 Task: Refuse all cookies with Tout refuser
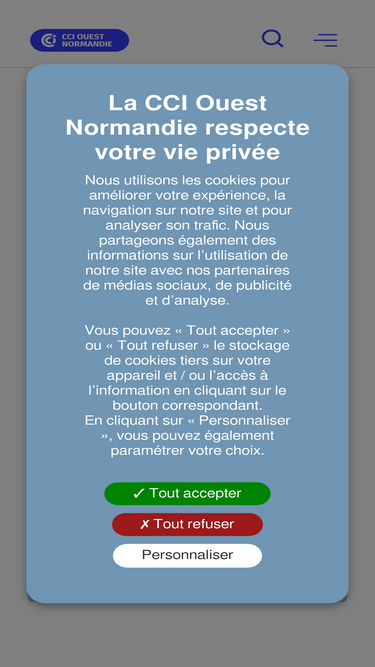click(x=187, y=524)
